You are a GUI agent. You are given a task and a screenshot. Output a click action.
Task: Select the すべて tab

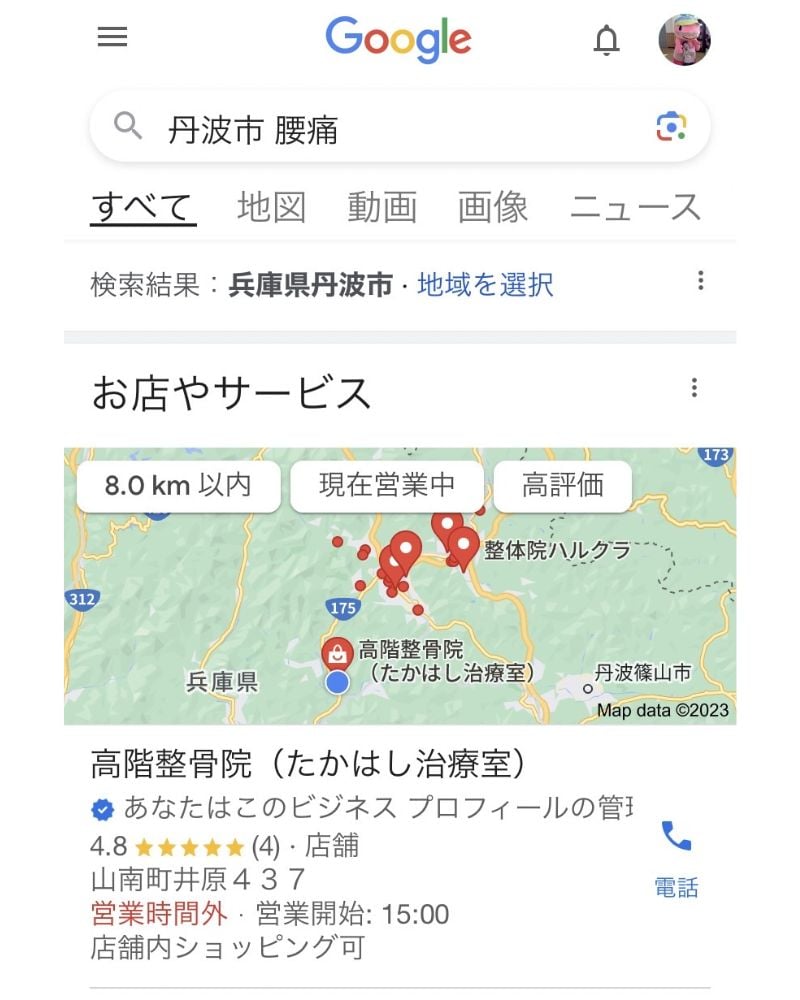[143, 207]
